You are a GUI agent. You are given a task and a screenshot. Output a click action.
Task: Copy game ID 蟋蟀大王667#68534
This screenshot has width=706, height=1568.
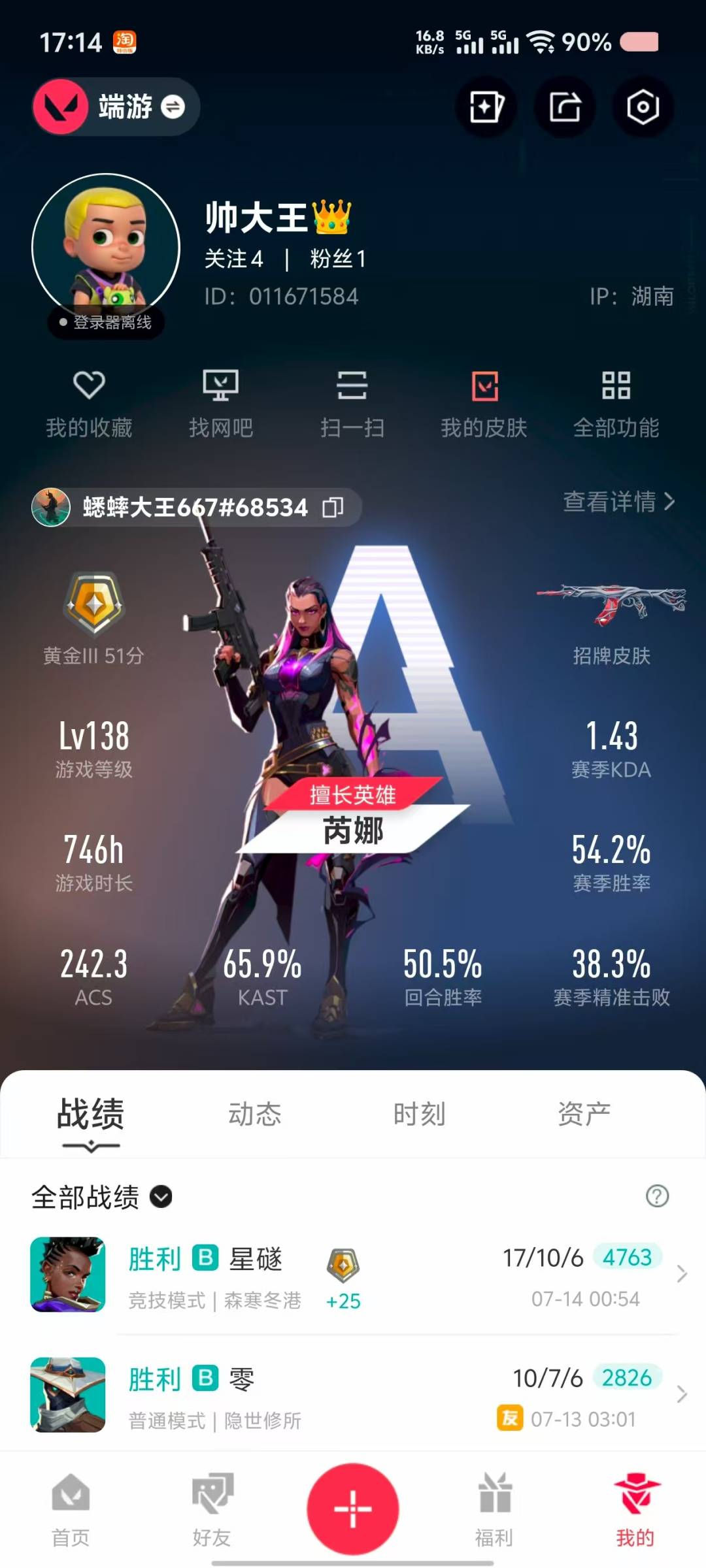pos(333,507)
